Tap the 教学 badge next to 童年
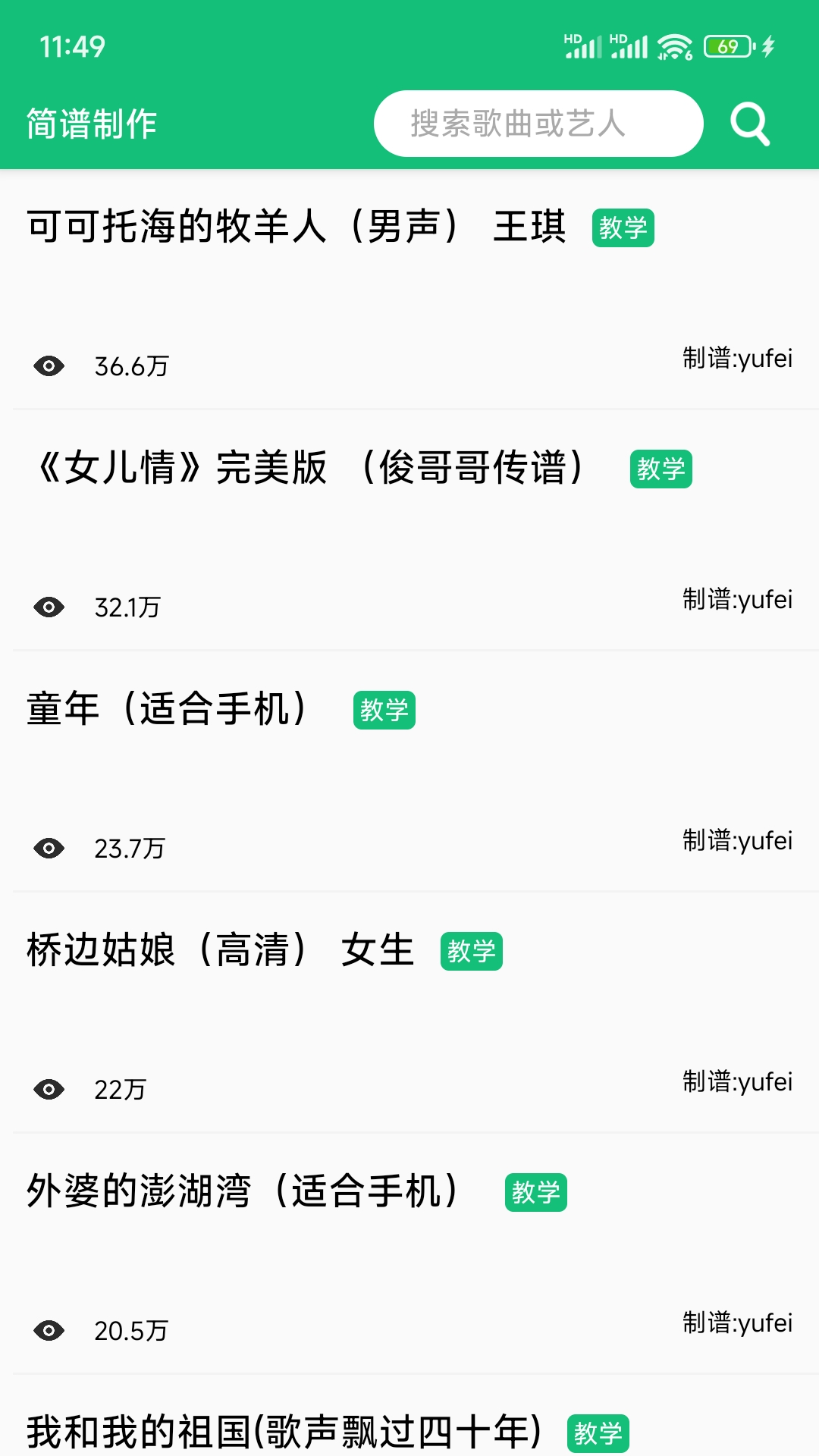This screenshot has width=819, height=1456. (x=384, y=710)
